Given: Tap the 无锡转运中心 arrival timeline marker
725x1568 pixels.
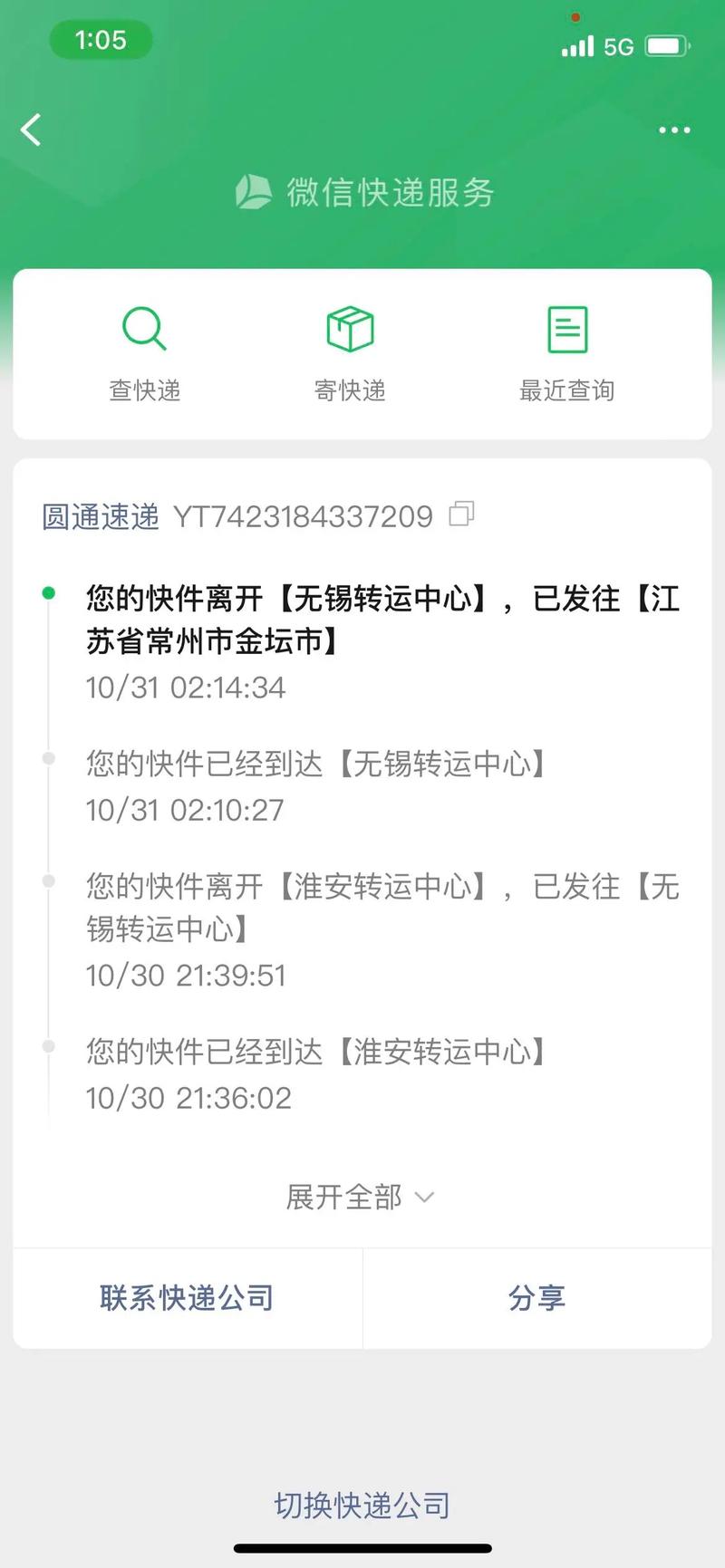Looking at the screenshot, I should point(47,759).
